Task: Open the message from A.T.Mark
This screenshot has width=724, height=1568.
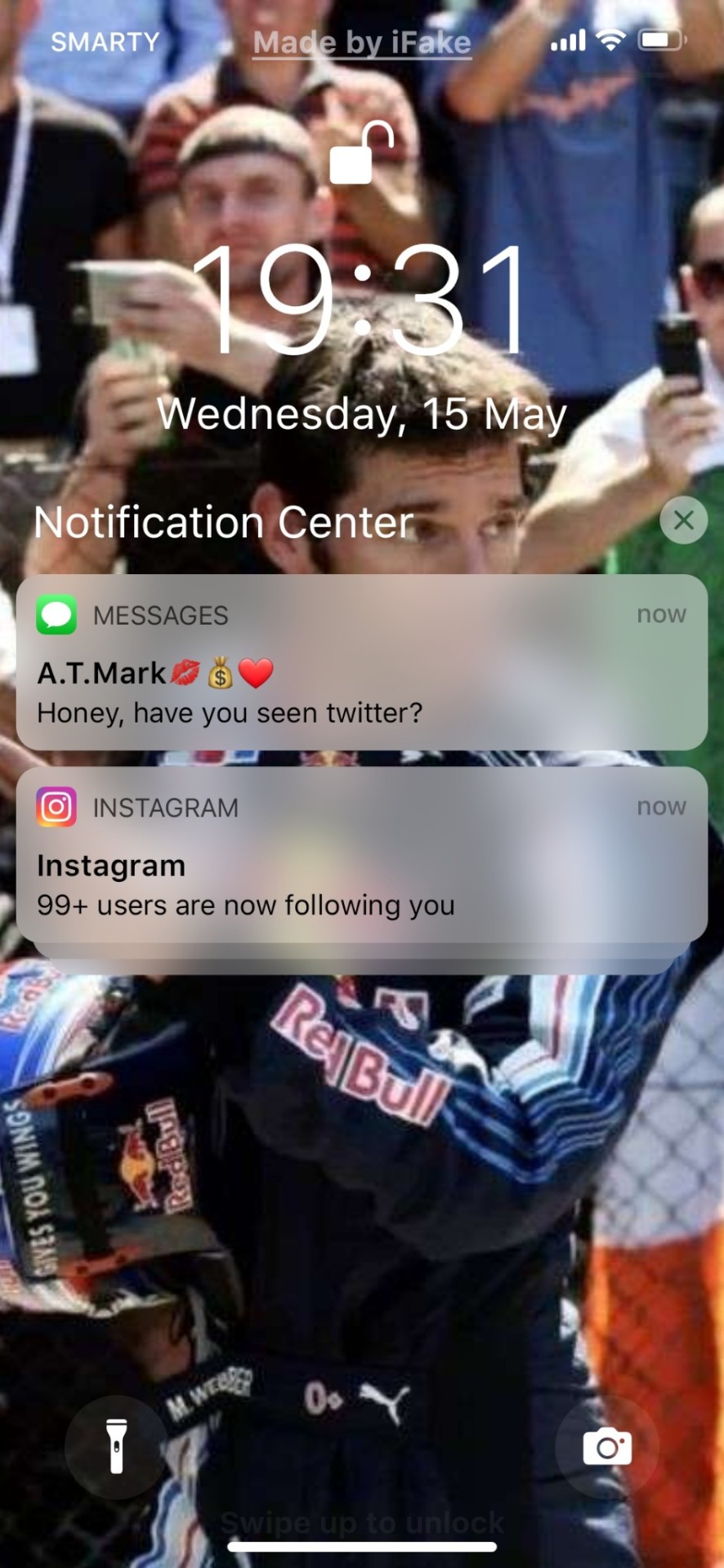Action: (361, 663)
